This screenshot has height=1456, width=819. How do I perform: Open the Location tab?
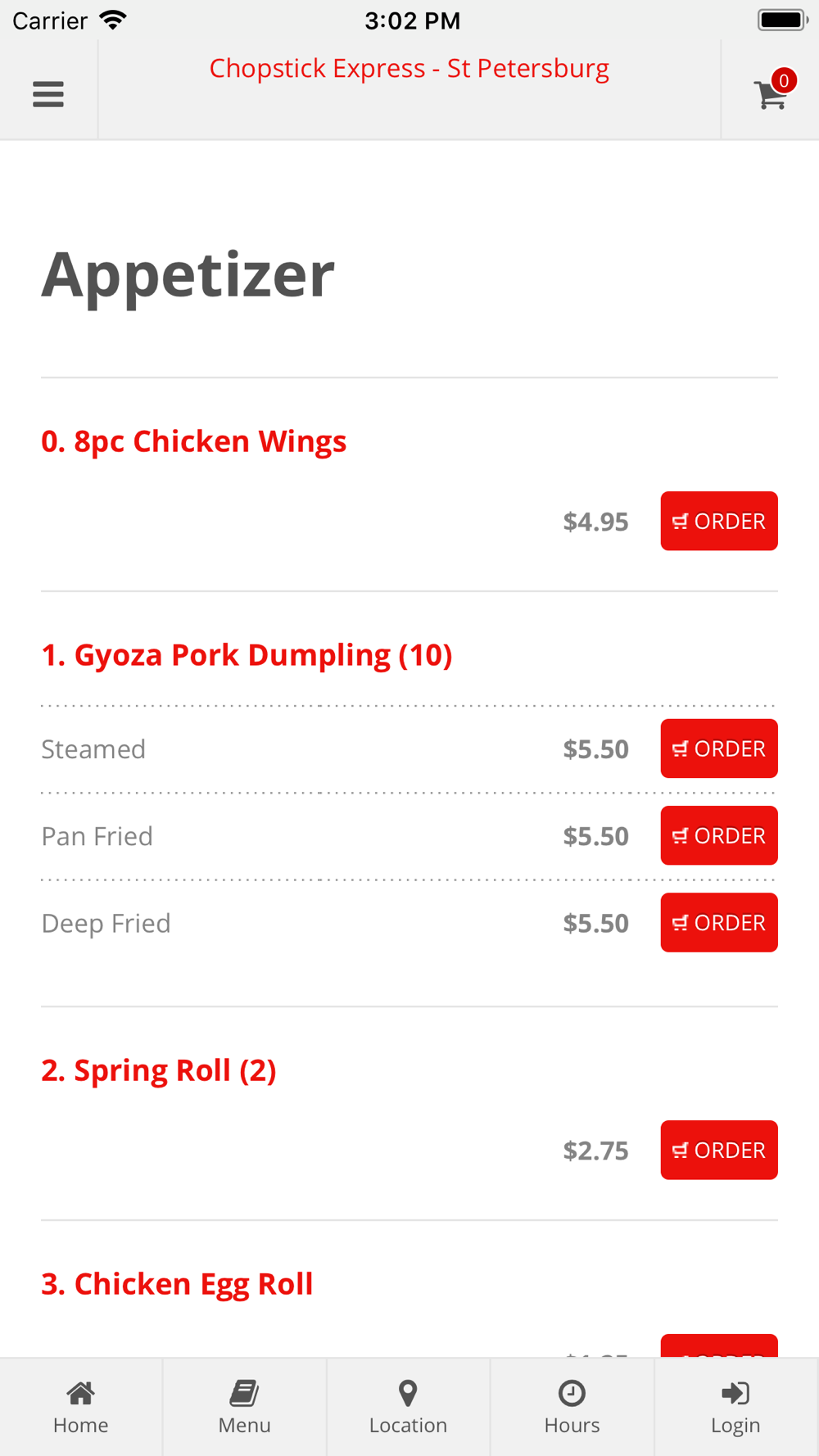click(409, 1408)
